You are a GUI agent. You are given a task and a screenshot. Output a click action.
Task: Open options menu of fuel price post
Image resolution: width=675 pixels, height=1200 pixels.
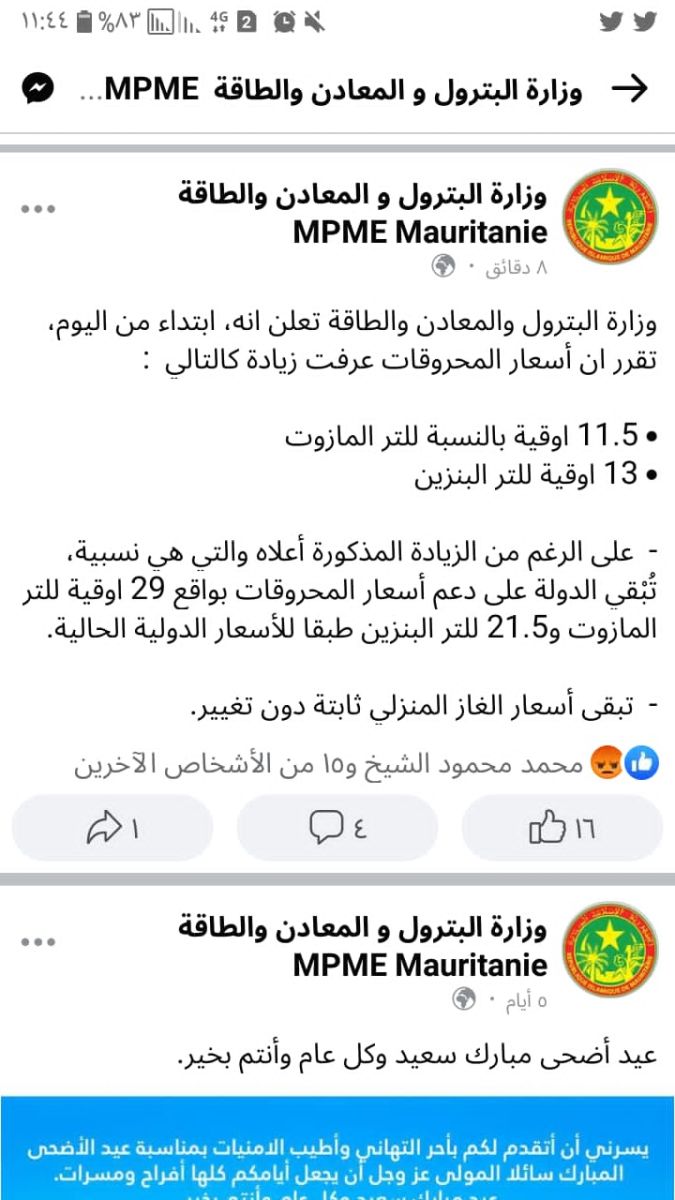pos(38,209)
